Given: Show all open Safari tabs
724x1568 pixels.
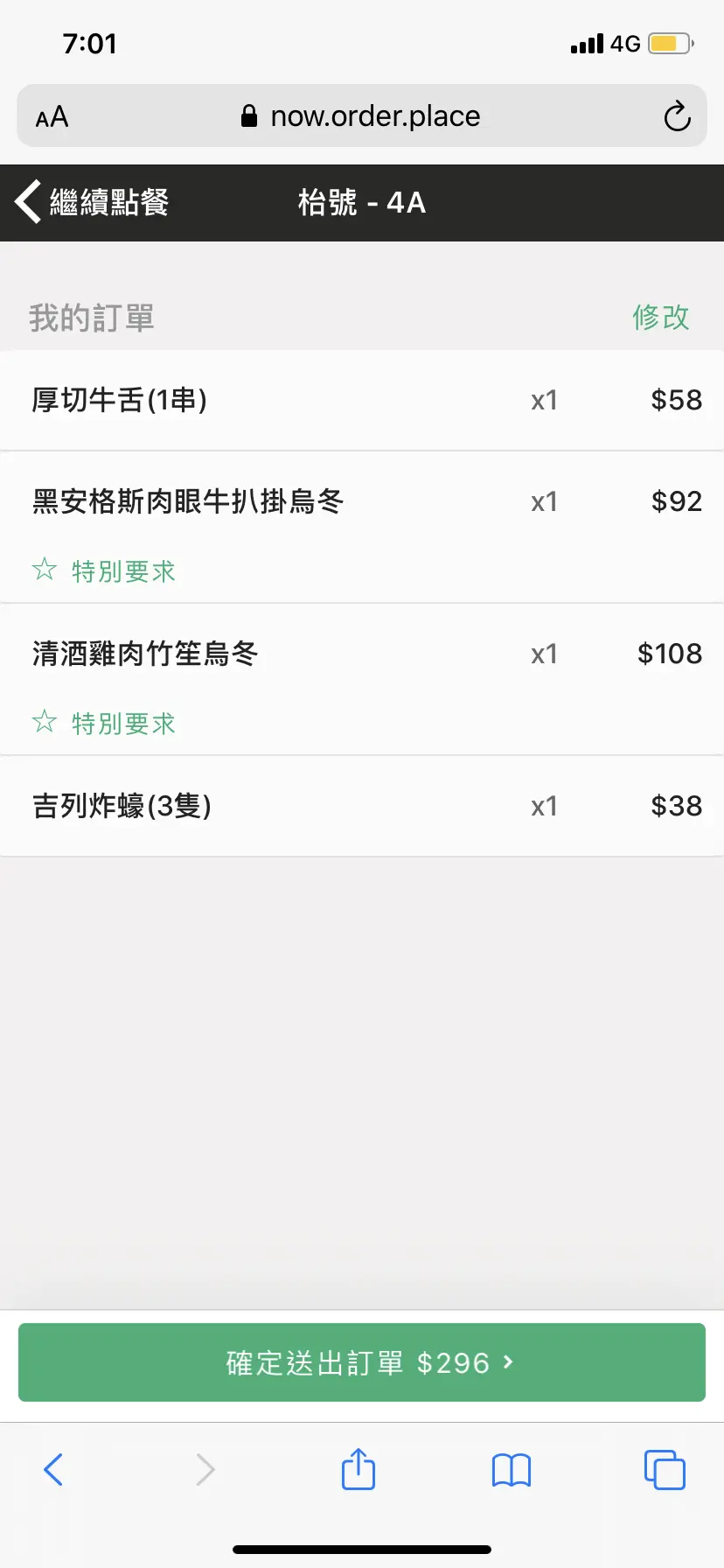Looking at the screenshot, I should (665, 1470).
